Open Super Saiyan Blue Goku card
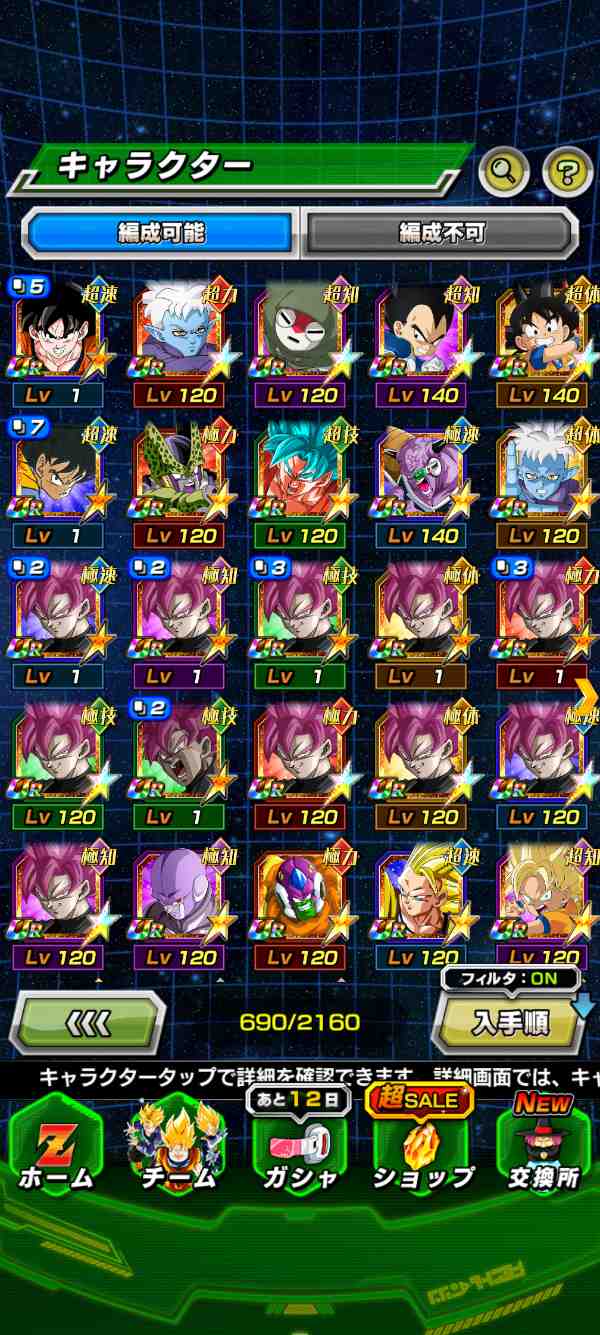This screenshot has height=1335, width=600. [301, 482]
